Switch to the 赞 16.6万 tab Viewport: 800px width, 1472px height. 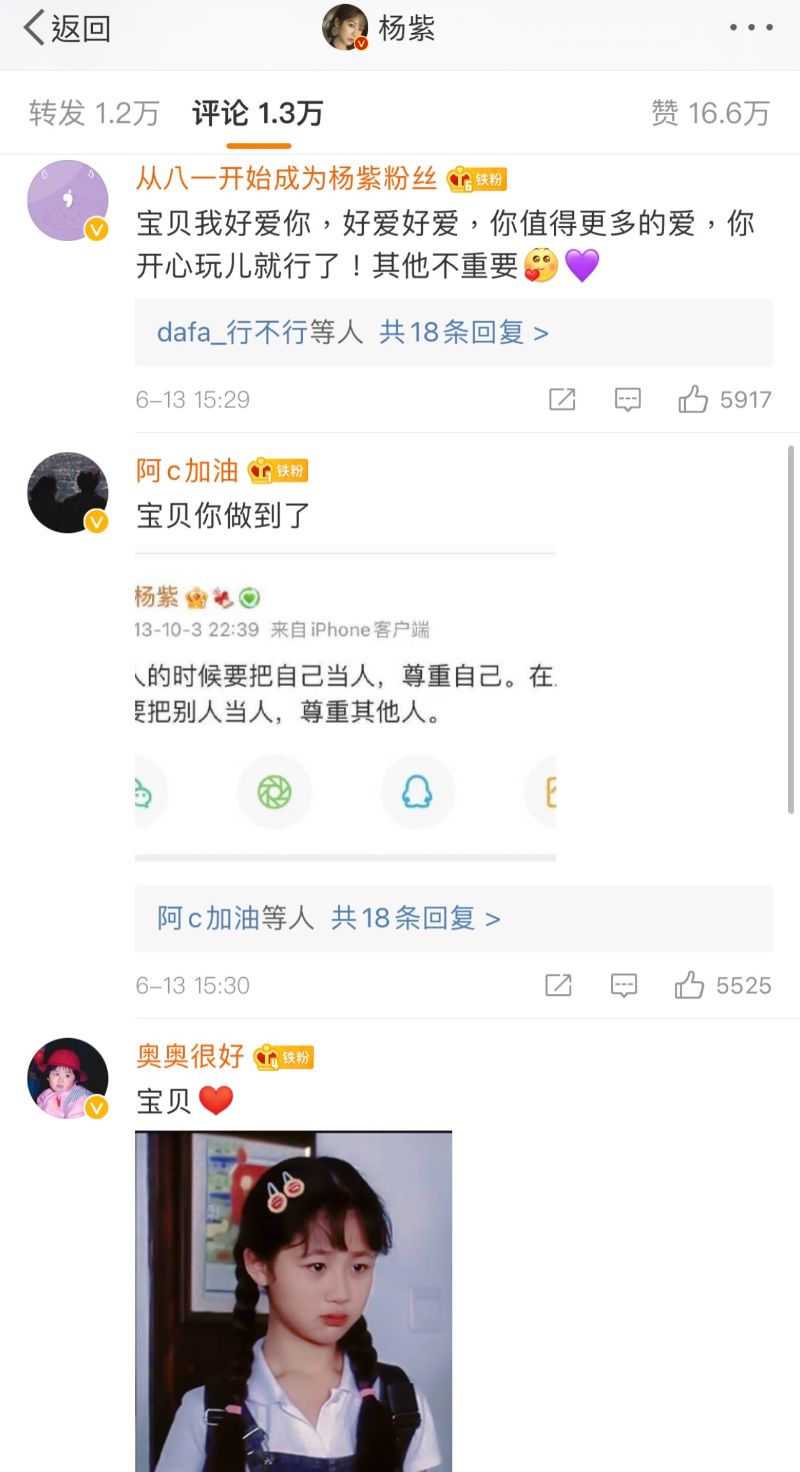tap(710, 113)
